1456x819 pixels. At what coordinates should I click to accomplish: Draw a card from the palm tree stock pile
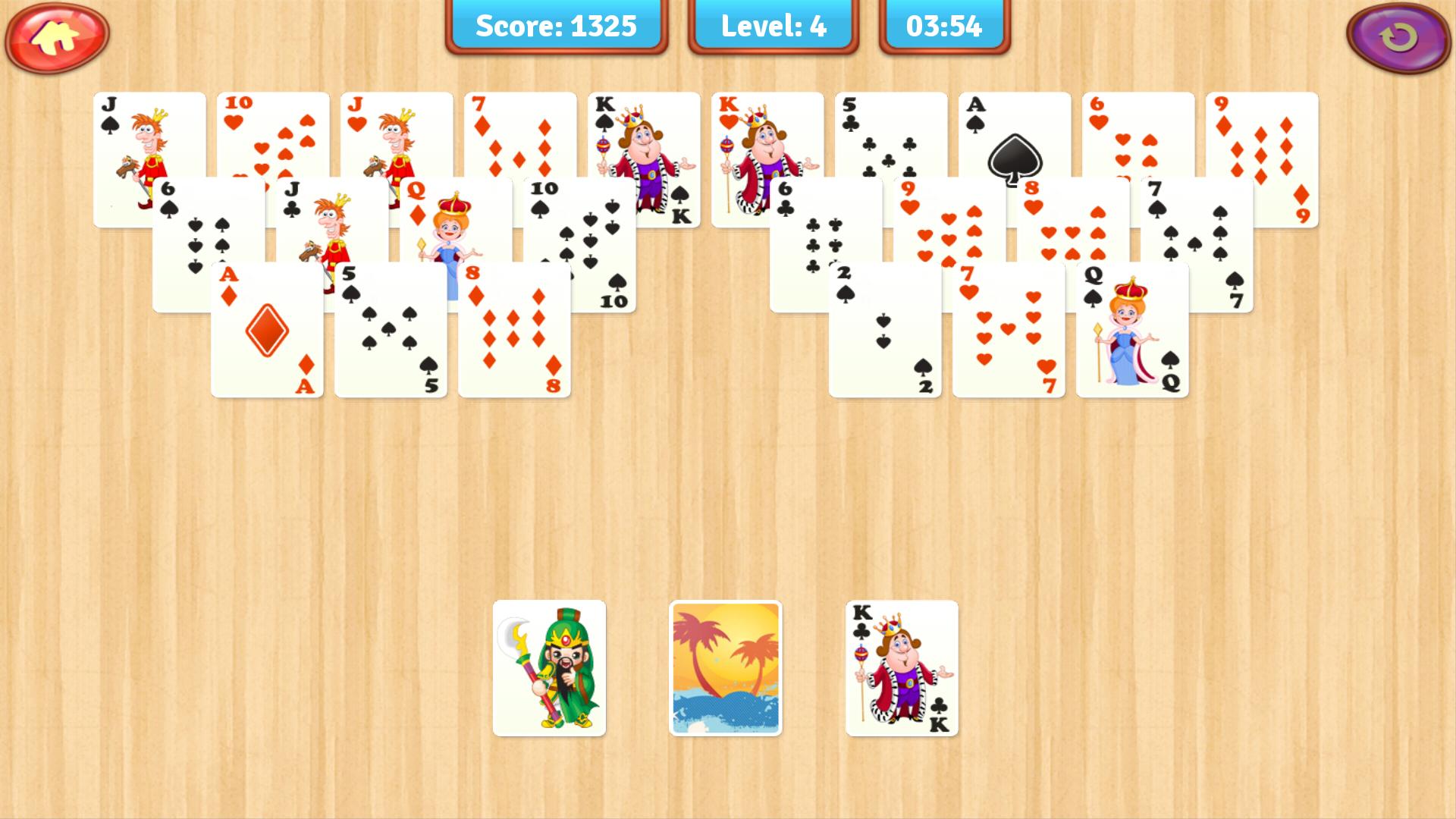(x=725, y=668)
